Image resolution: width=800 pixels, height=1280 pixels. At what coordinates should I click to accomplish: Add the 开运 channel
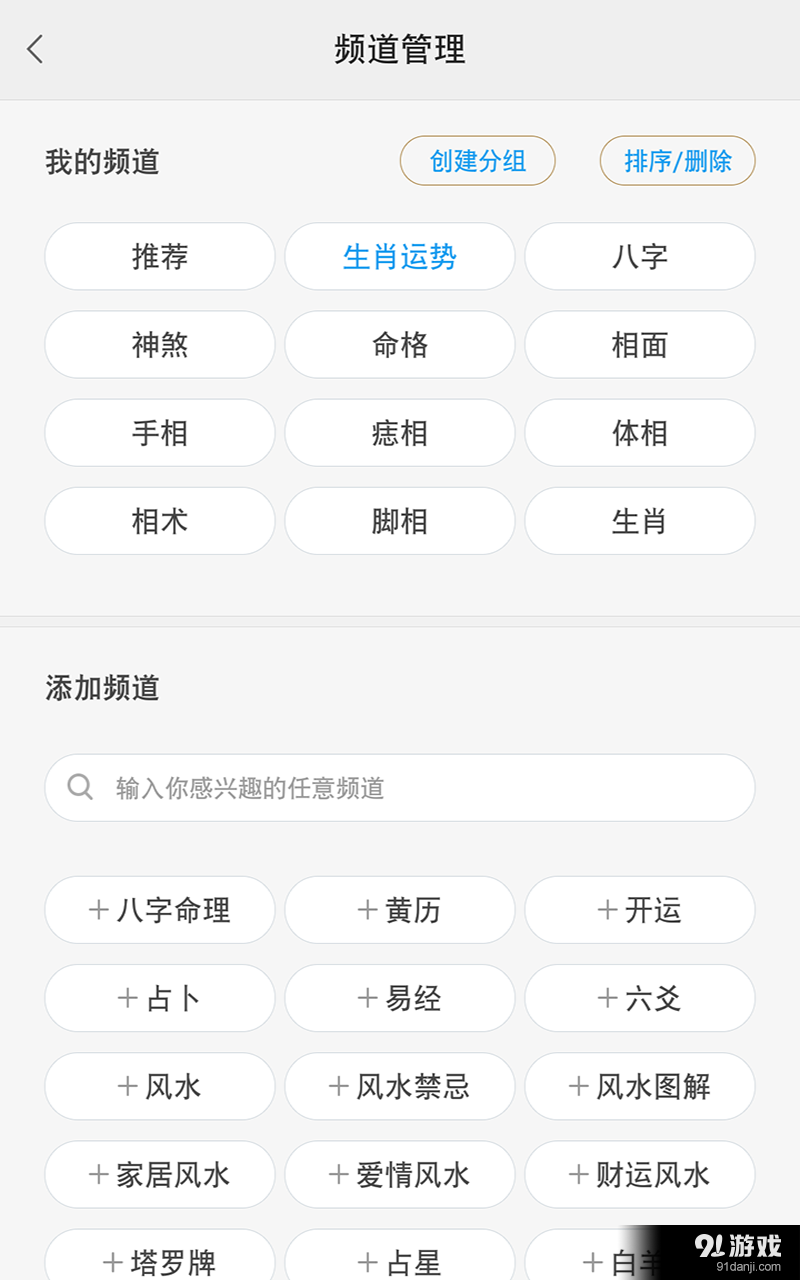click(x=640, y=910)
